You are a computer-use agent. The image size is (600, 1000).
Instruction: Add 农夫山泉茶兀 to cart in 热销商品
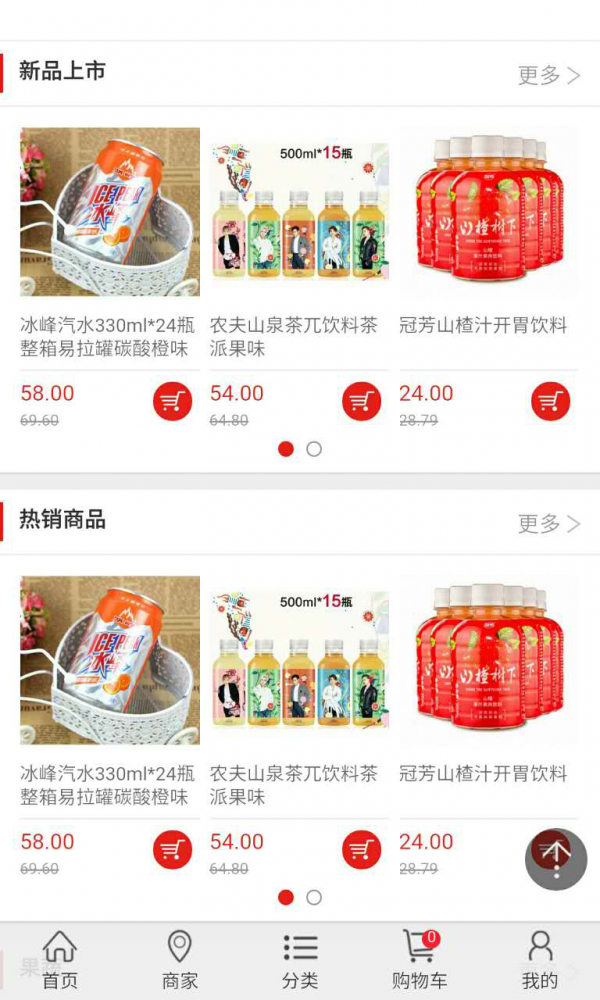tap(361, 849)
